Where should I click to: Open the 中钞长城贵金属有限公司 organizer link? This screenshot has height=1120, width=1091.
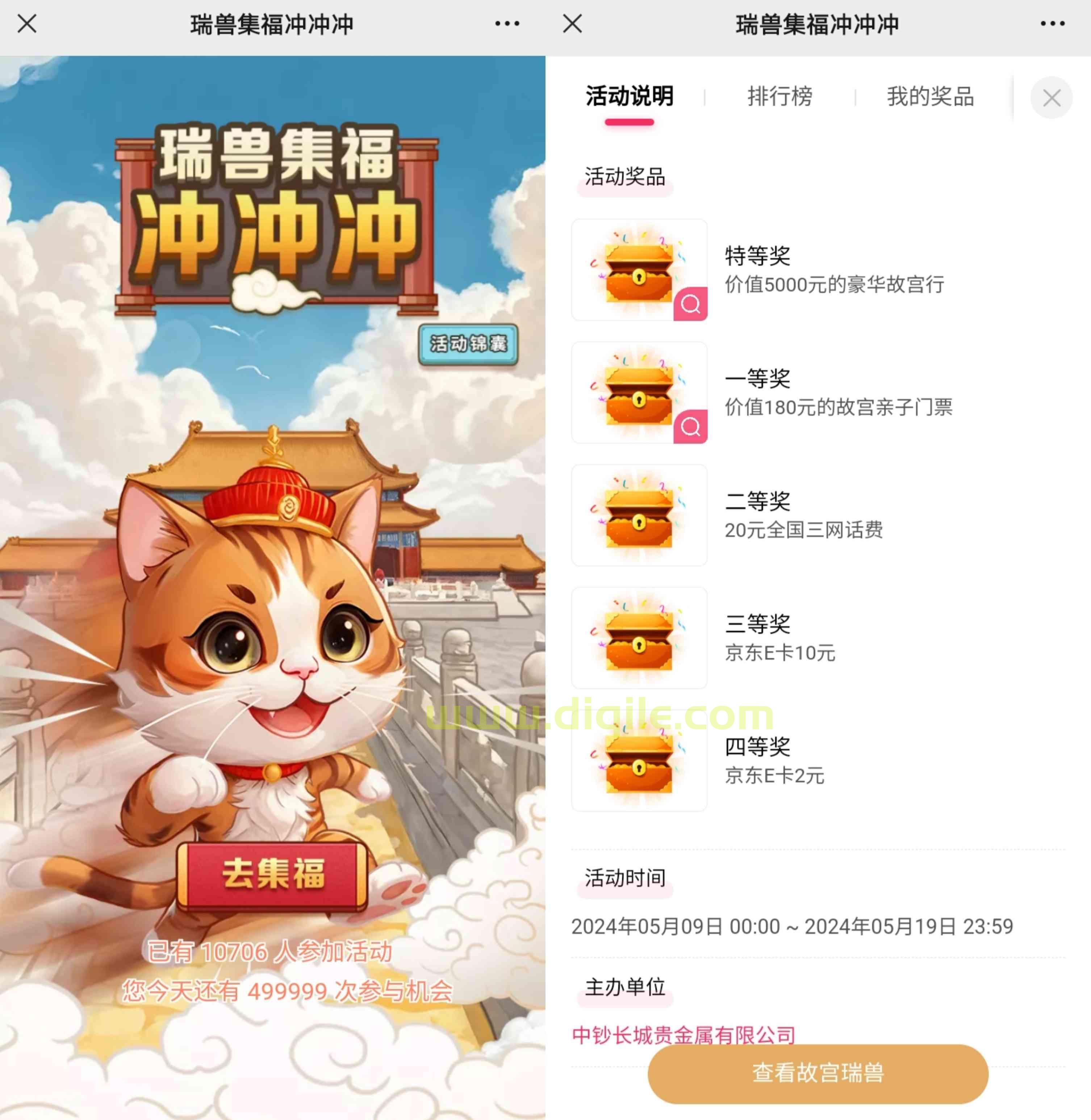pyautogui.click(x=684, y=1035)
